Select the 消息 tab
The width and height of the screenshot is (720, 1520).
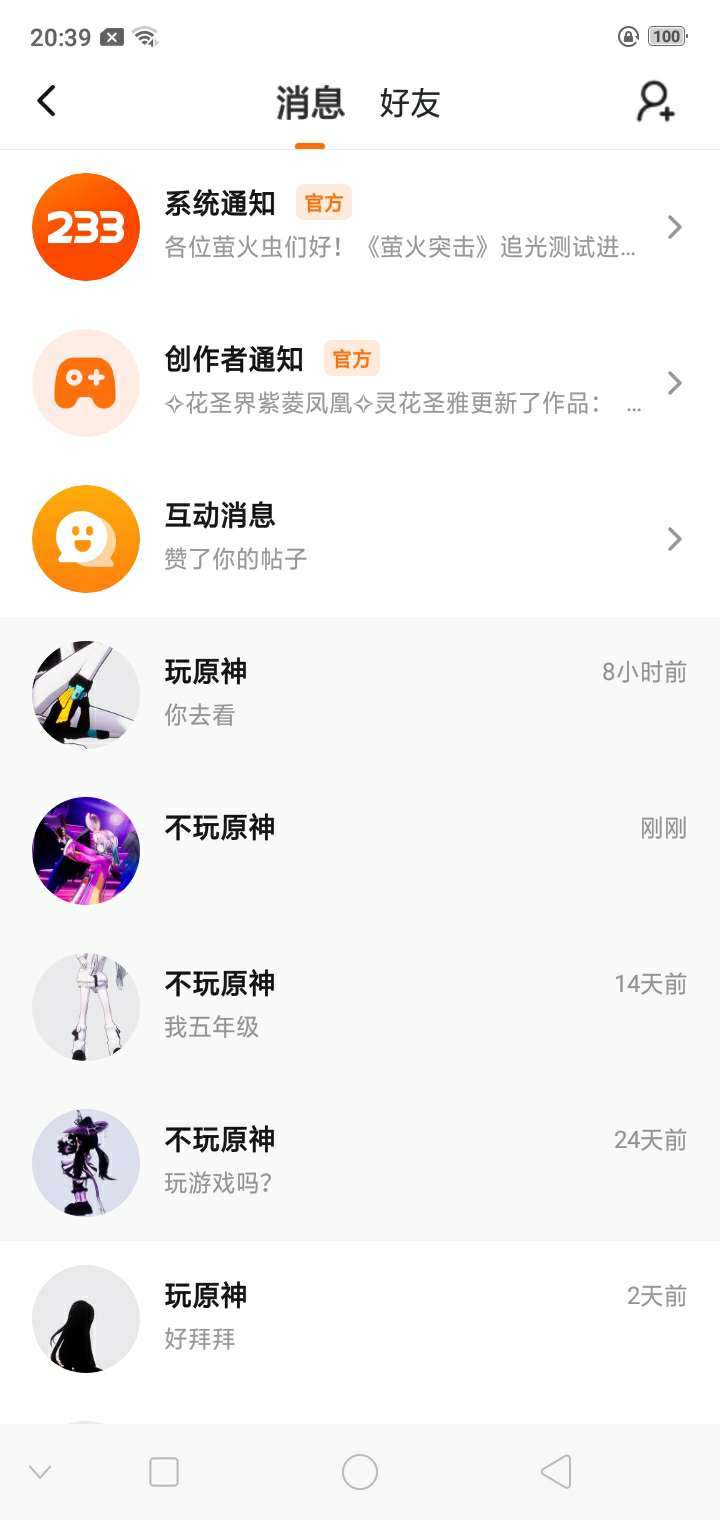pos(310,103)
